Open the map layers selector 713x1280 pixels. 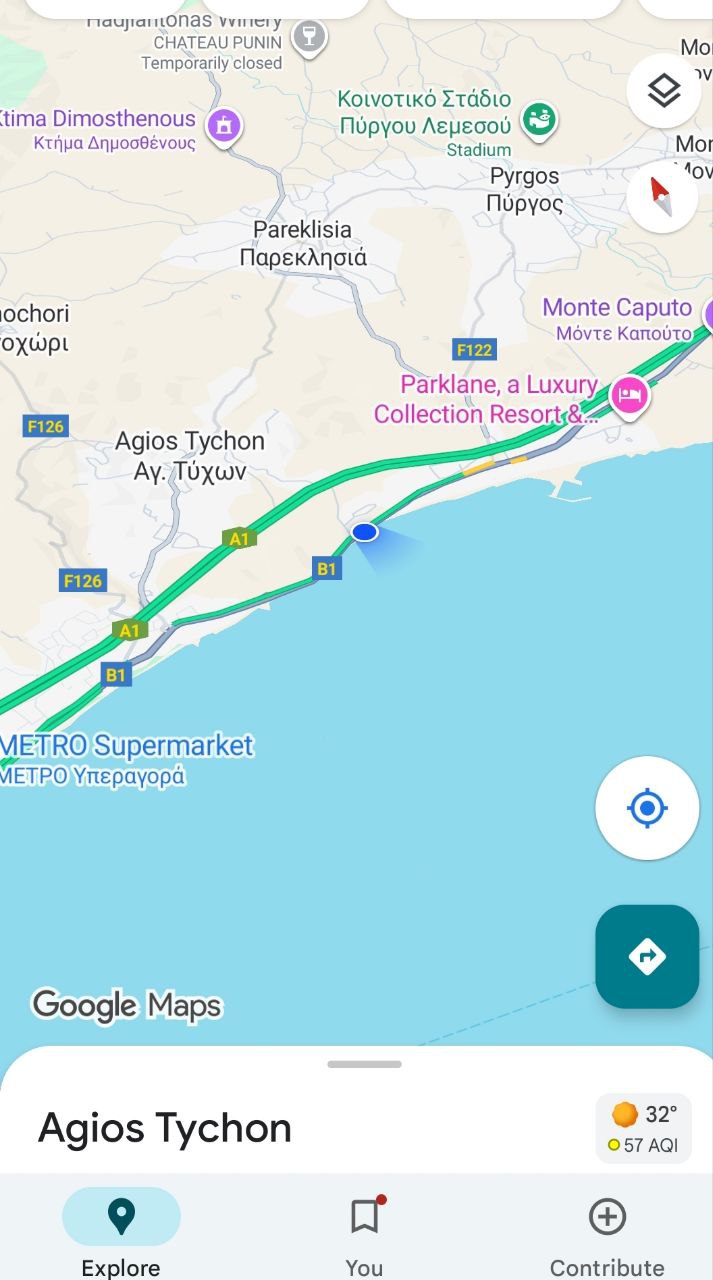[664, 91]
